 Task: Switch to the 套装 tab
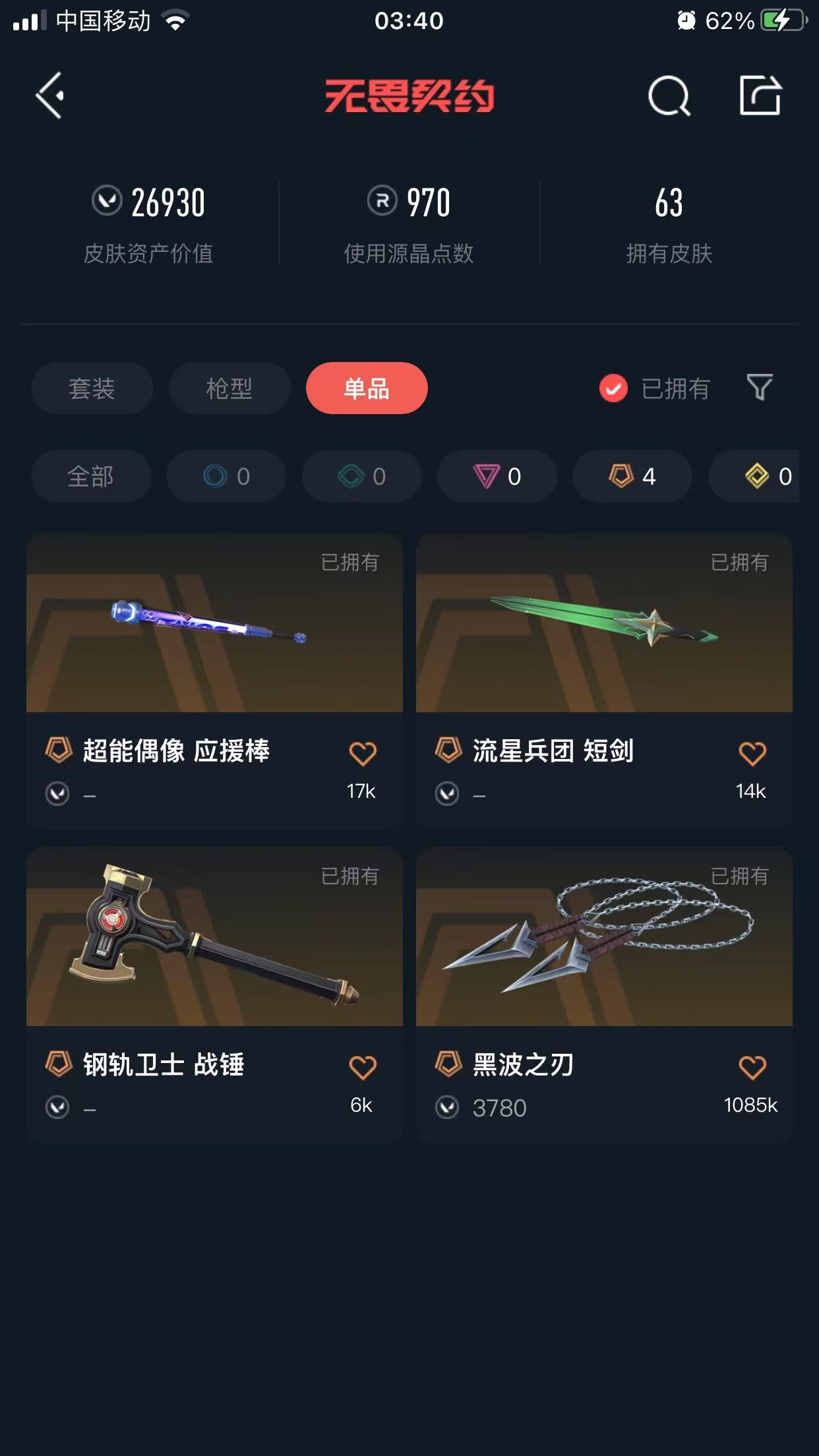click(x=92, y=388)
